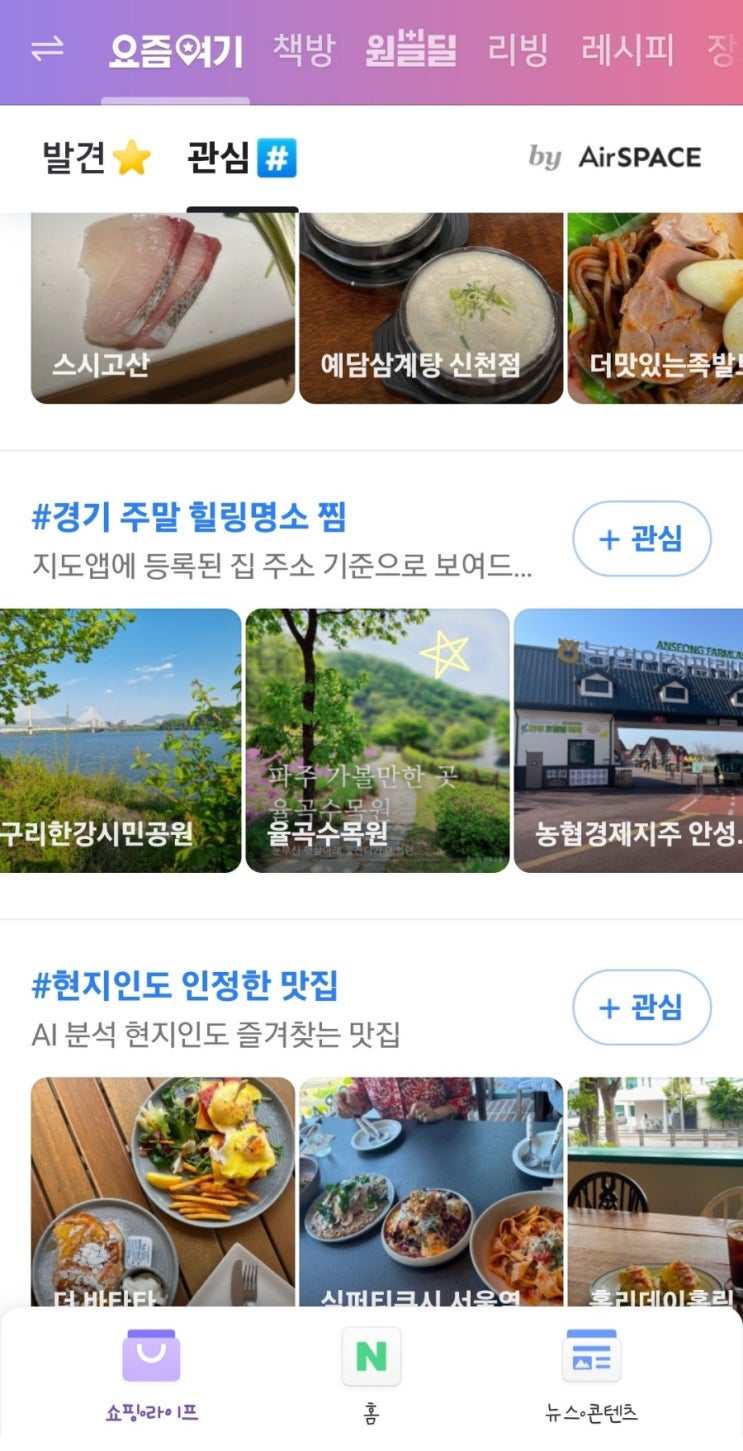
Task: View the 율곡수목원 card
Action: click(x=377, y=740)
